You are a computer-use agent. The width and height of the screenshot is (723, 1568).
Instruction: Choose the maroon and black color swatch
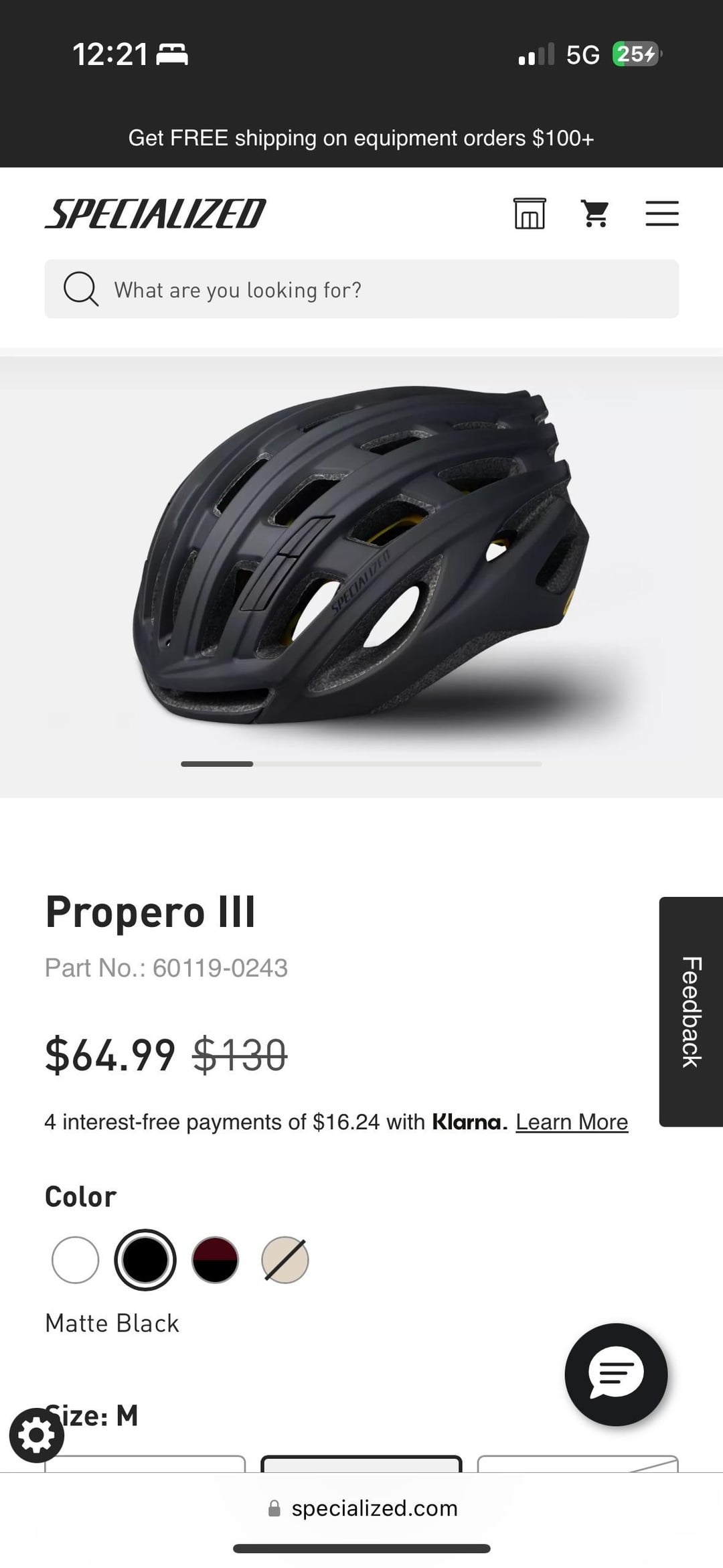[215, 1260]
